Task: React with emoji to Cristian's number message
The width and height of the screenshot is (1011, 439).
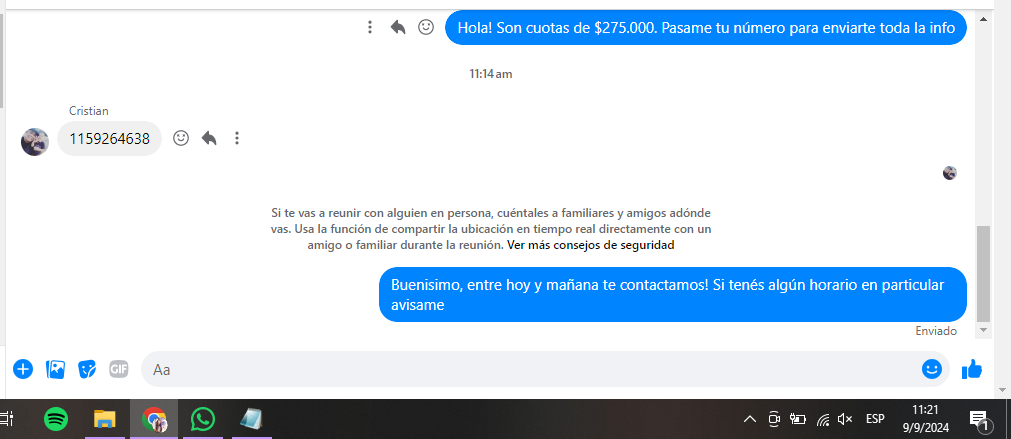Action: click(181, 138)
